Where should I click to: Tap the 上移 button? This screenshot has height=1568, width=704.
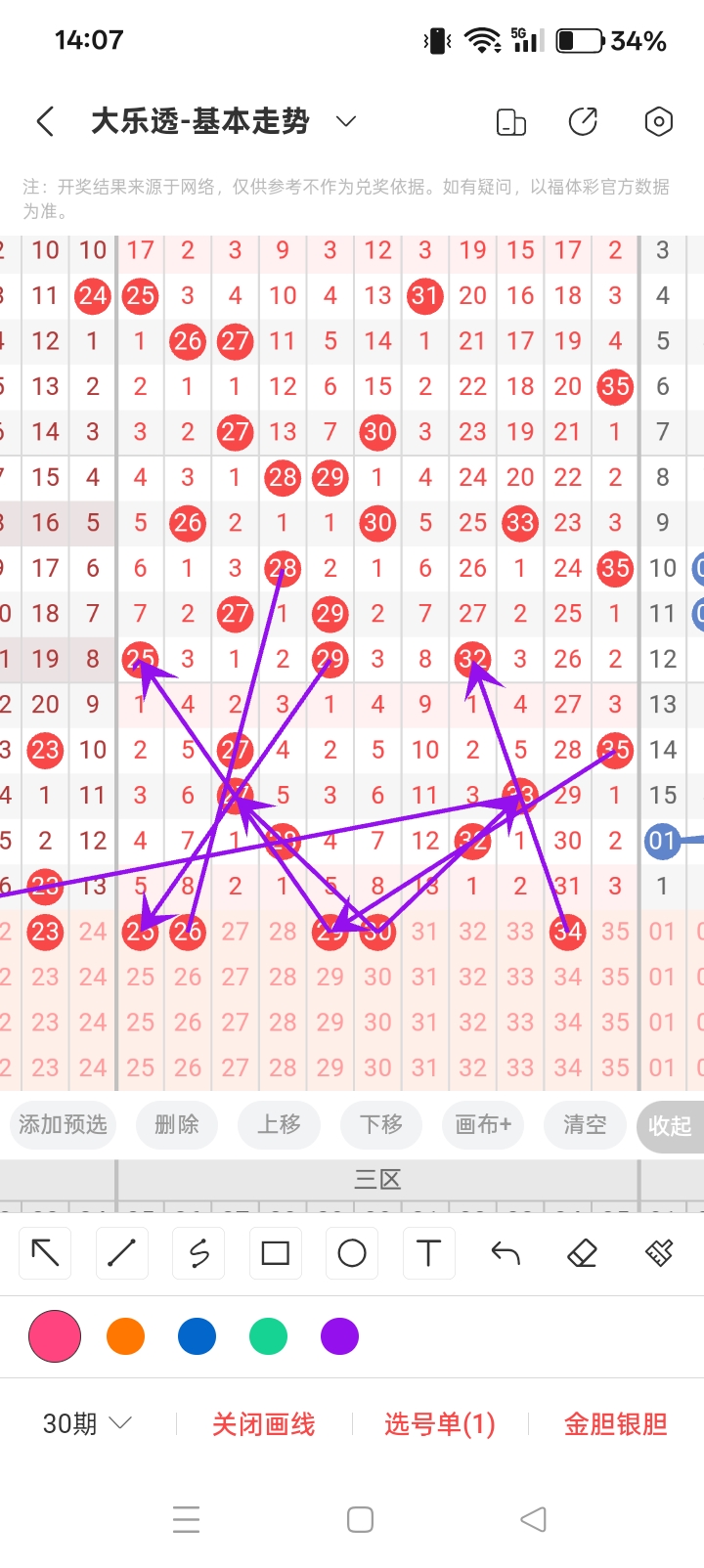(x=279, y=1124)
